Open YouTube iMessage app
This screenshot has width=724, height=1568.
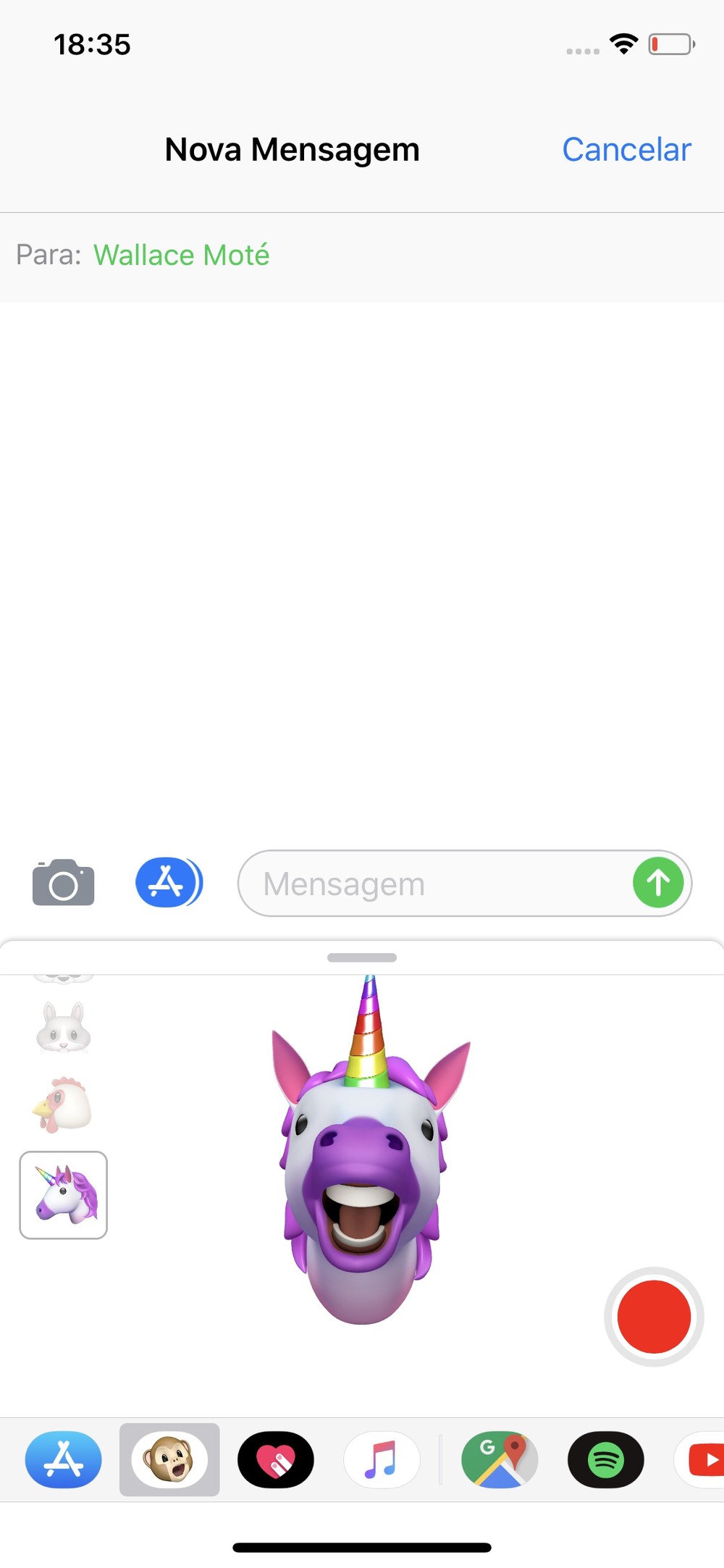[x=702, y=1459]
